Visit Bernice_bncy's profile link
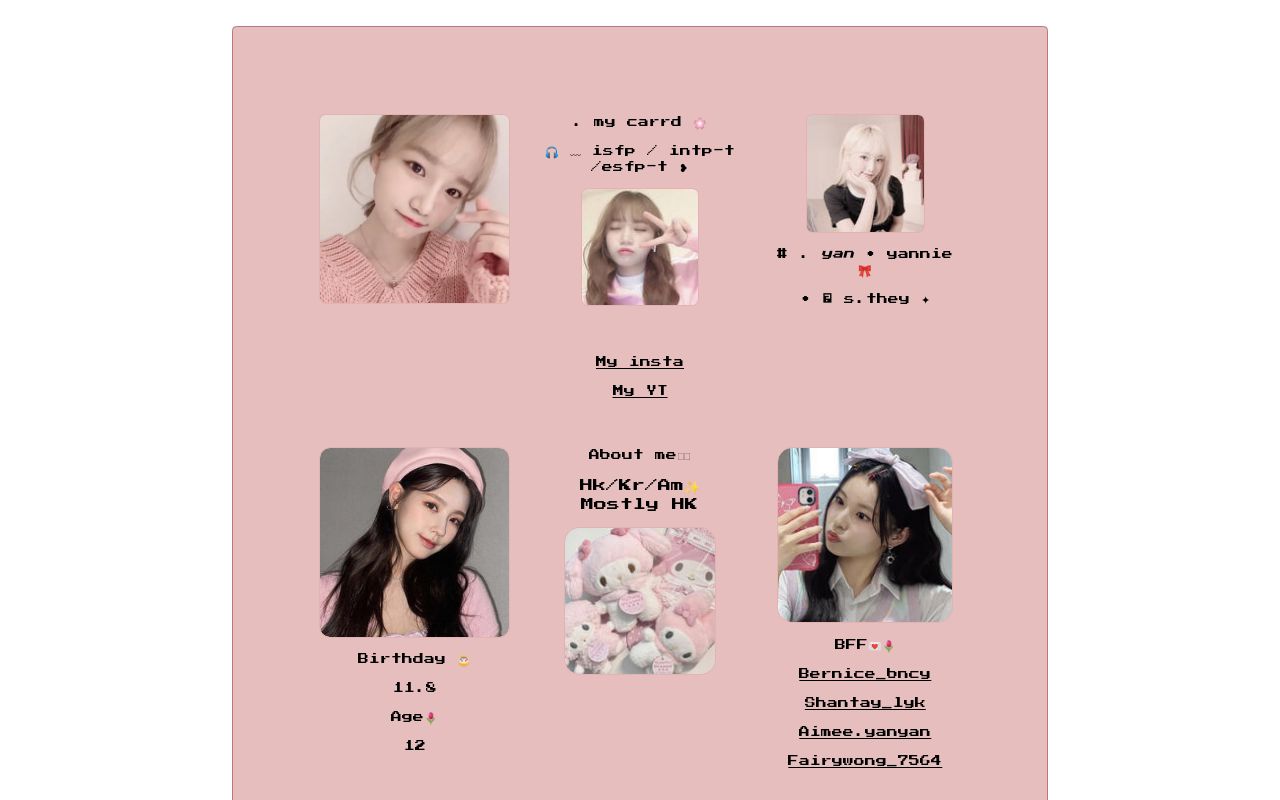This screenshot has width=1280, height=800. pos(864,673)
